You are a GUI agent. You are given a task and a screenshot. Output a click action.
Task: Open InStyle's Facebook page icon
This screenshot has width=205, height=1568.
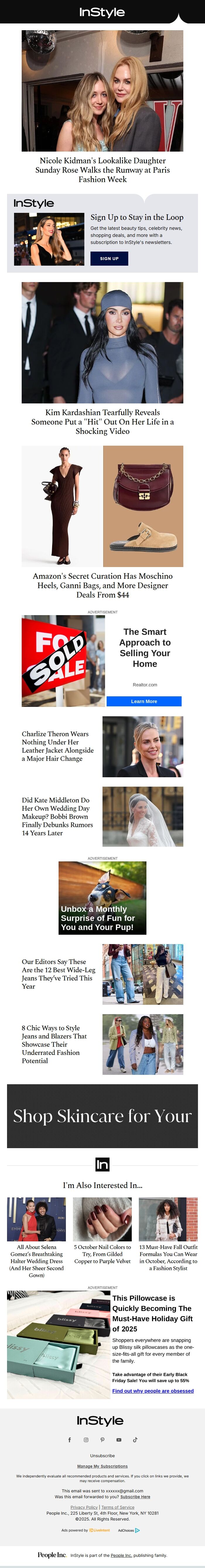[69, 1440]
